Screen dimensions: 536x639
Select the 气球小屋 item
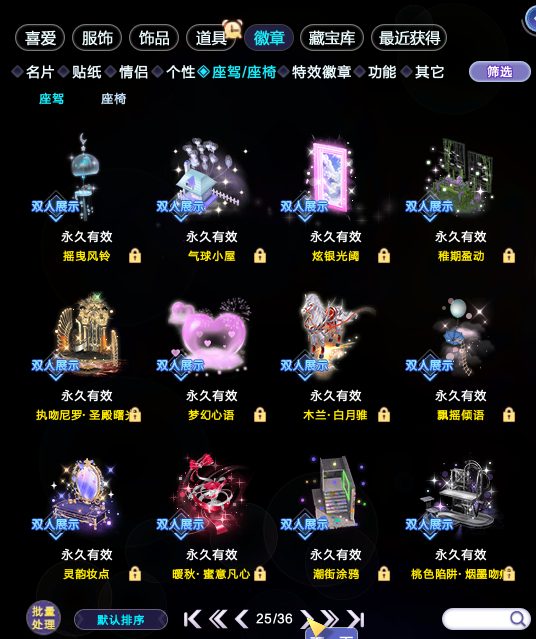tap(211, 179)
